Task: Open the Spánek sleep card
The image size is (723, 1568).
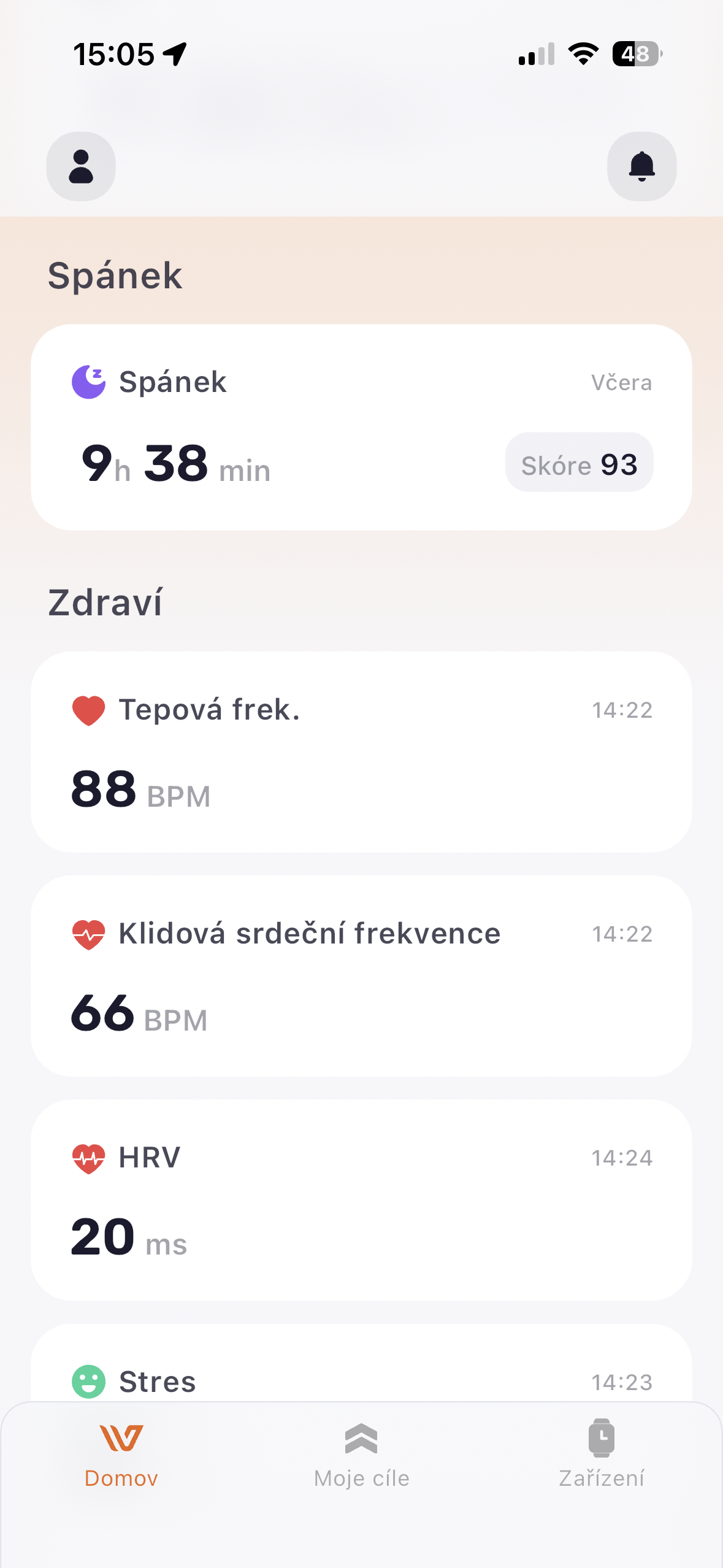Action: [x=361, y=427]
